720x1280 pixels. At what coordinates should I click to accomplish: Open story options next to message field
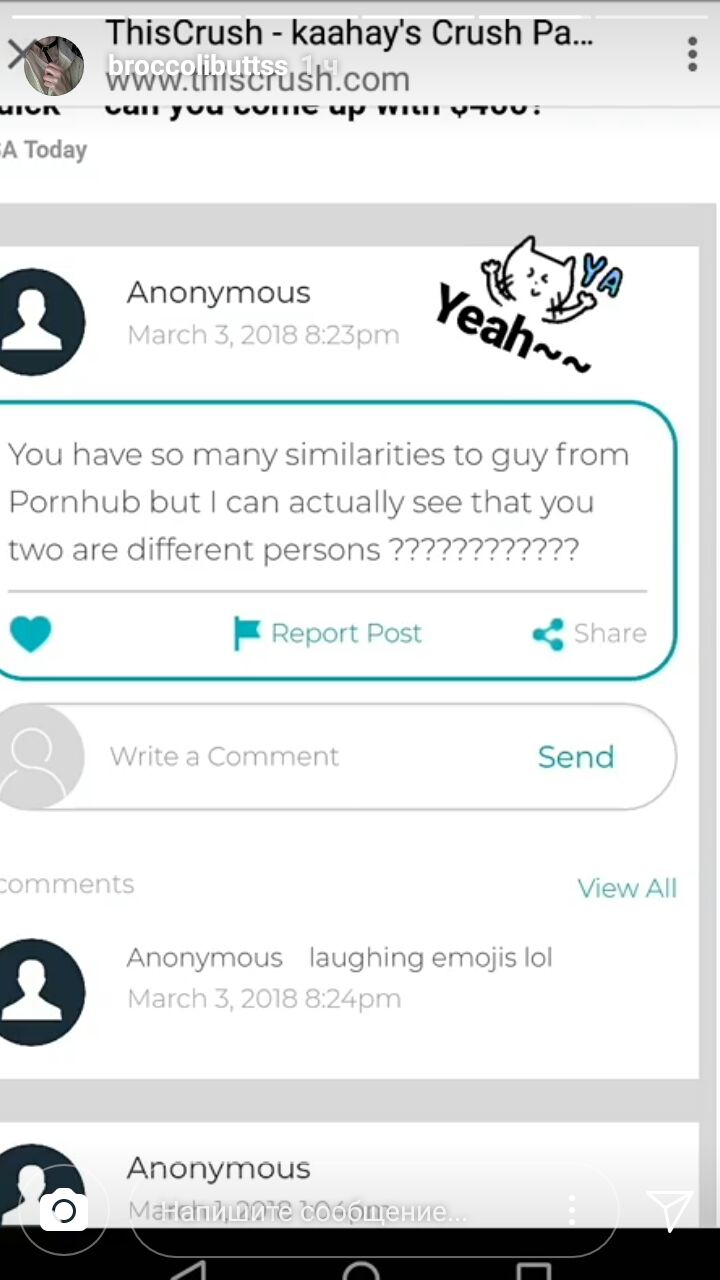(x=572, y=1211)
